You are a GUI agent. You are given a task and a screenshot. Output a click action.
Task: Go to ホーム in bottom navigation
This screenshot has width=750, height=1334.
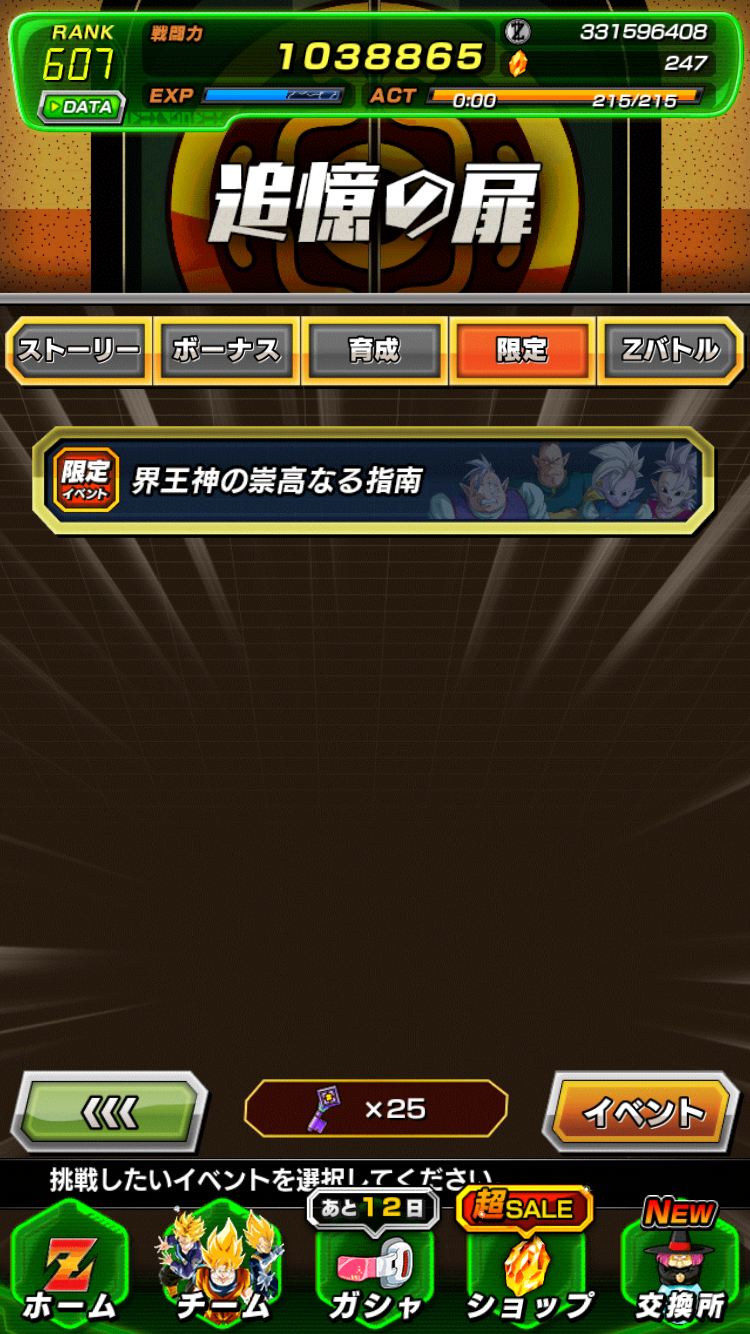(70, 1268)
